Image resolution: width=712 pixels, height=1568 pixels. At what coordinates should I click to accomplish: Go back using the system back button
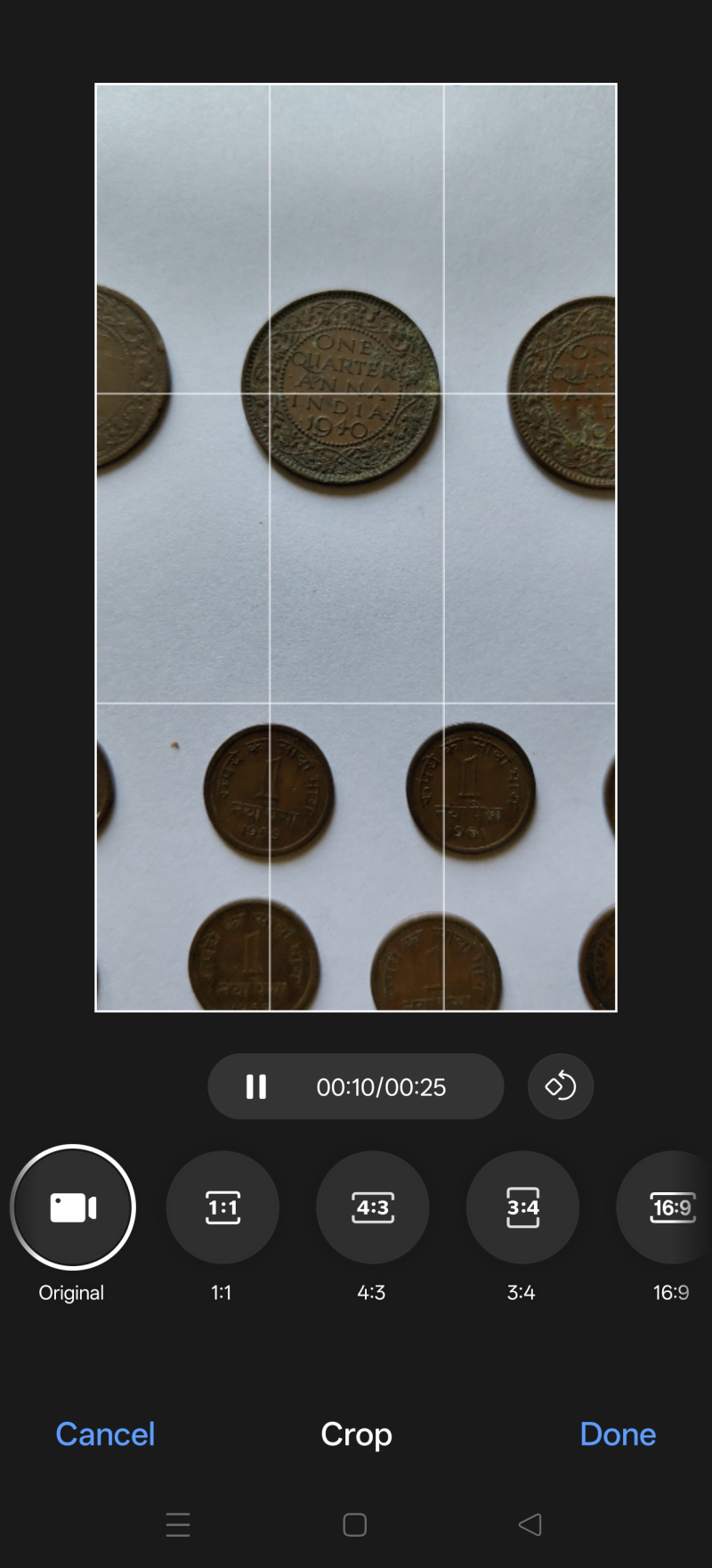[x=530, y=1524]
